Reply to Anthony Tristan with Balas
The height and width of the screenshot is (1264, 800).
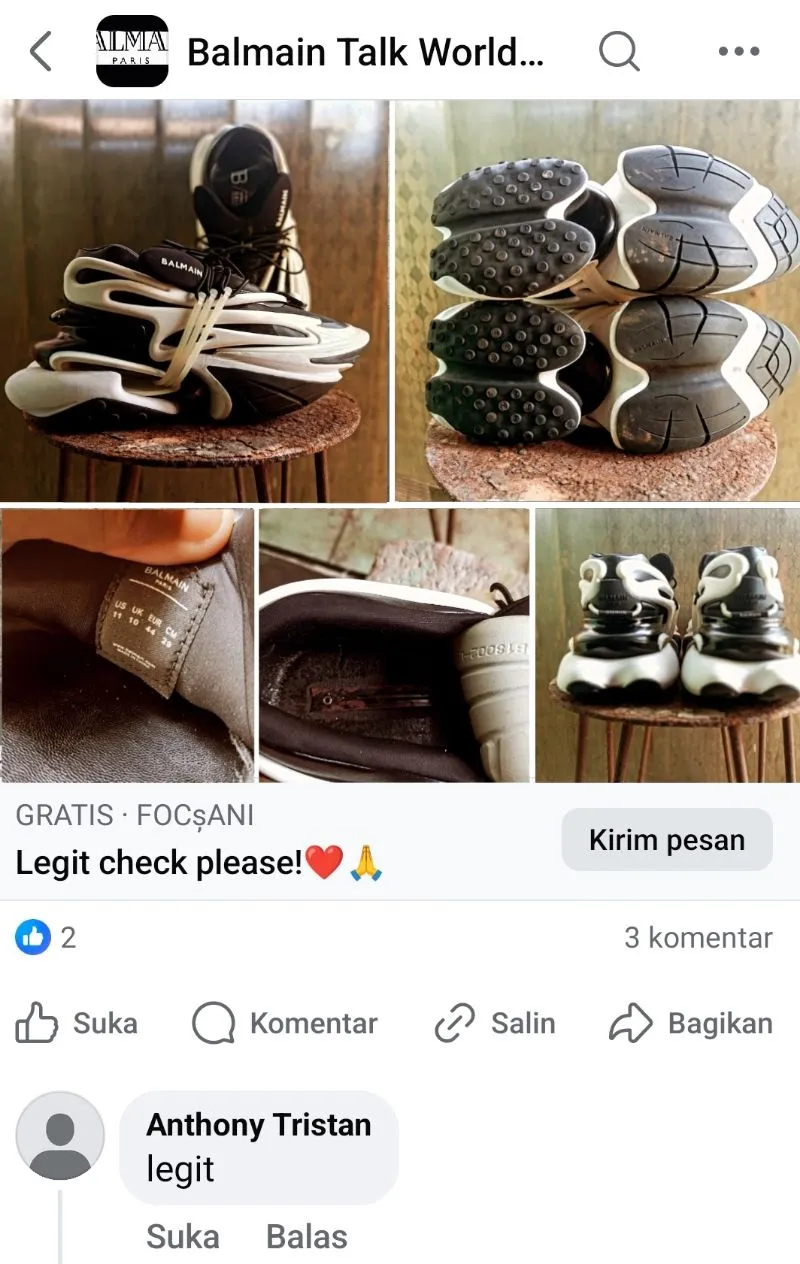pos(306,1237)
